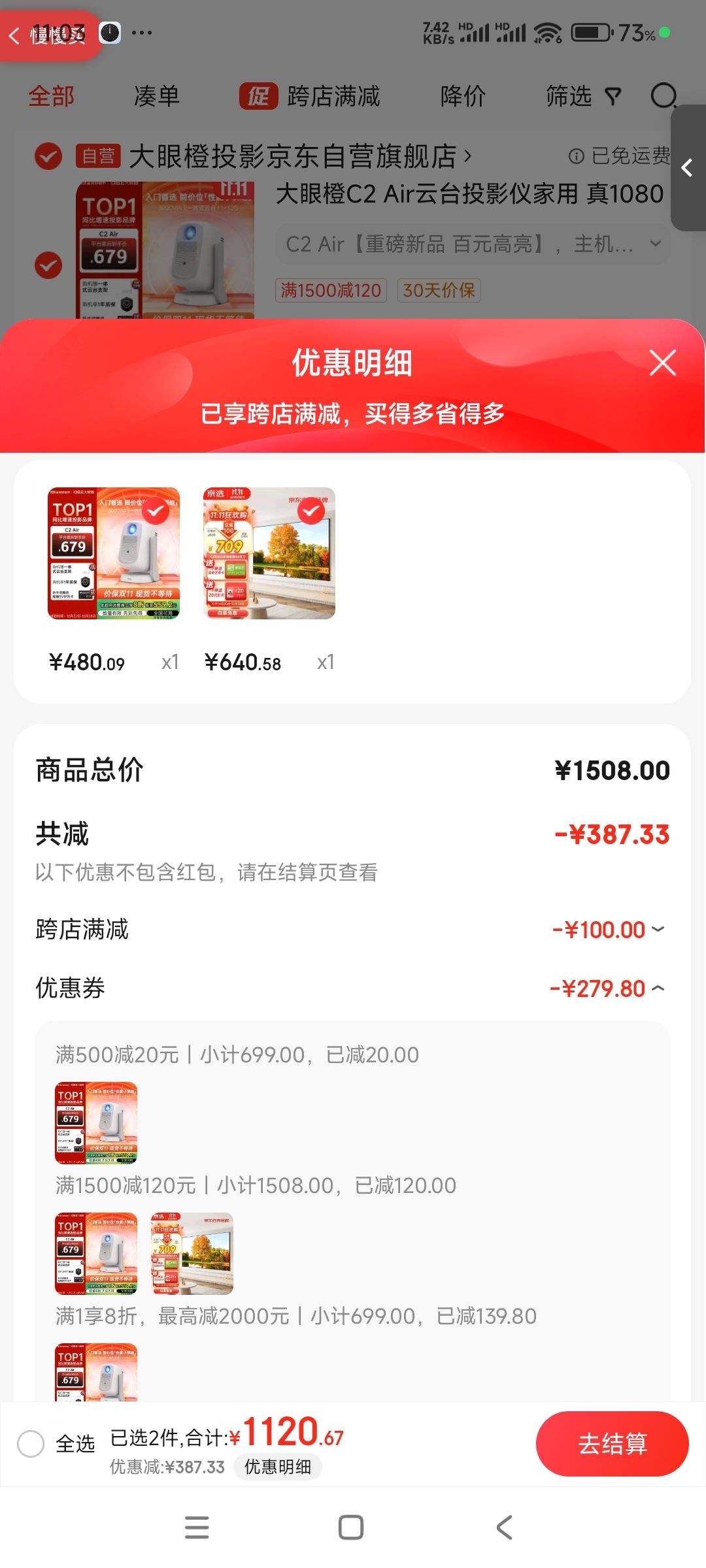Open search from the top bar
Viewport: 706px width, 1568px height.
(664, 96)
